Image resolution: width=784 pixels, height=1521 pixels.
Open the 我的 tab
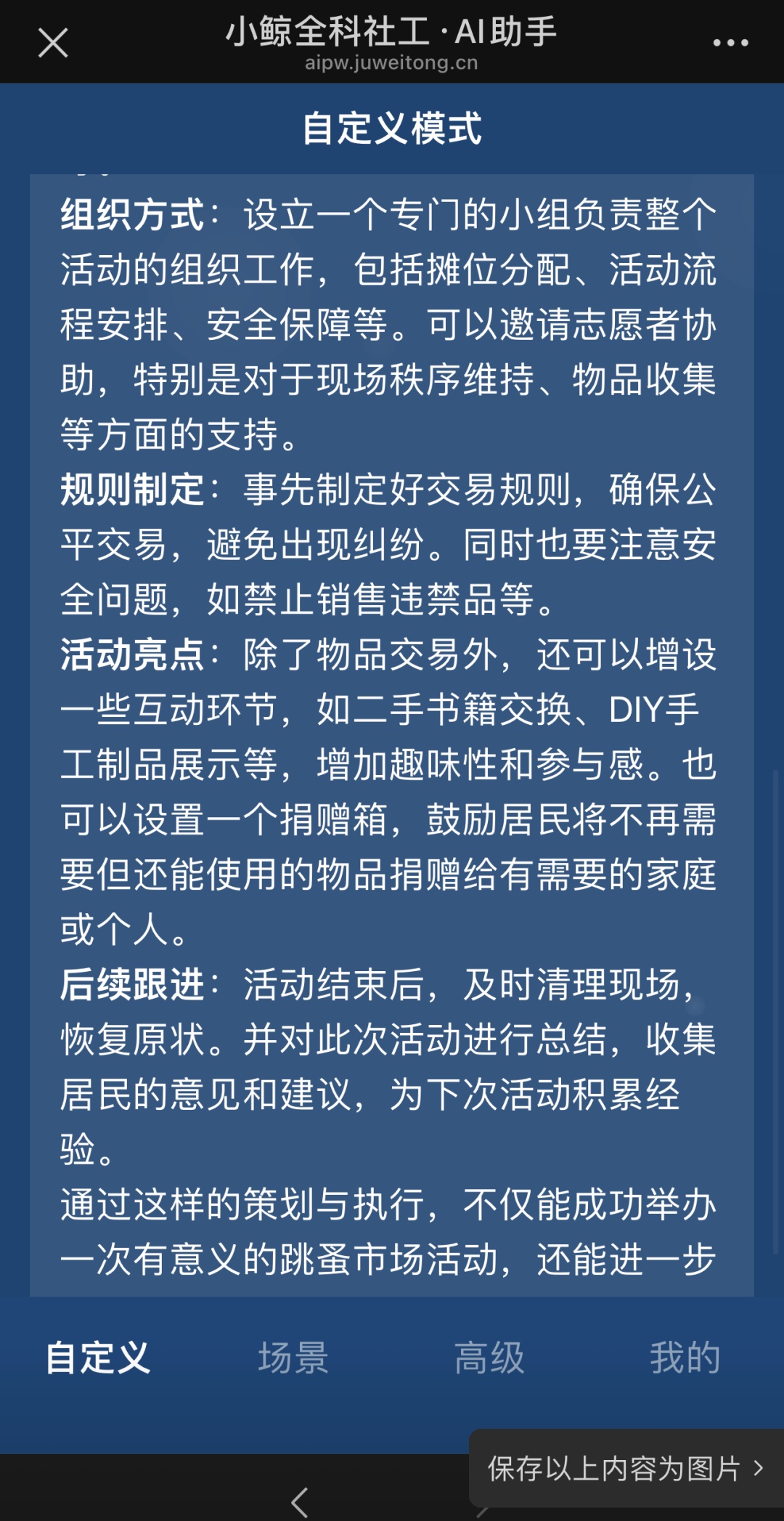click(685, 1358)
